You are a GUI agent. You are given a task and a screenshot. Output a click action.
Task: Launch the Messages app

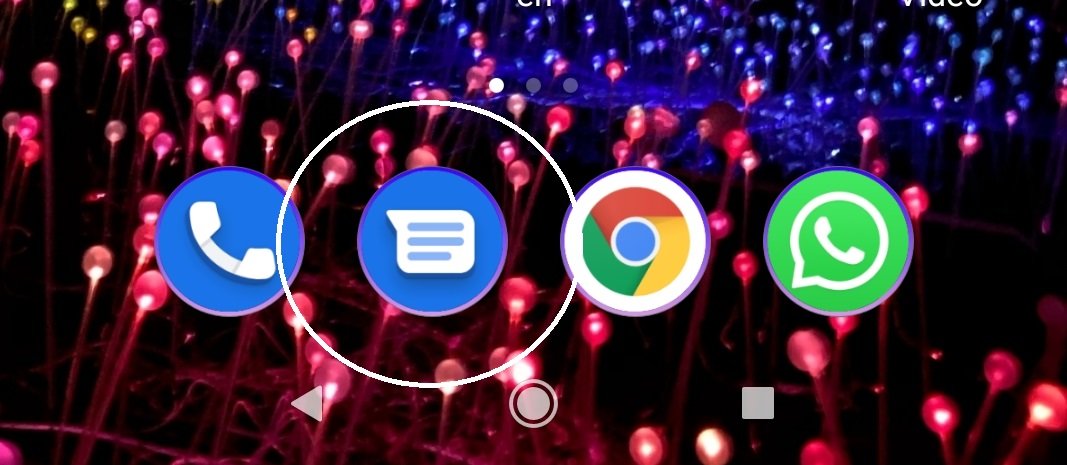pos(432,242)
